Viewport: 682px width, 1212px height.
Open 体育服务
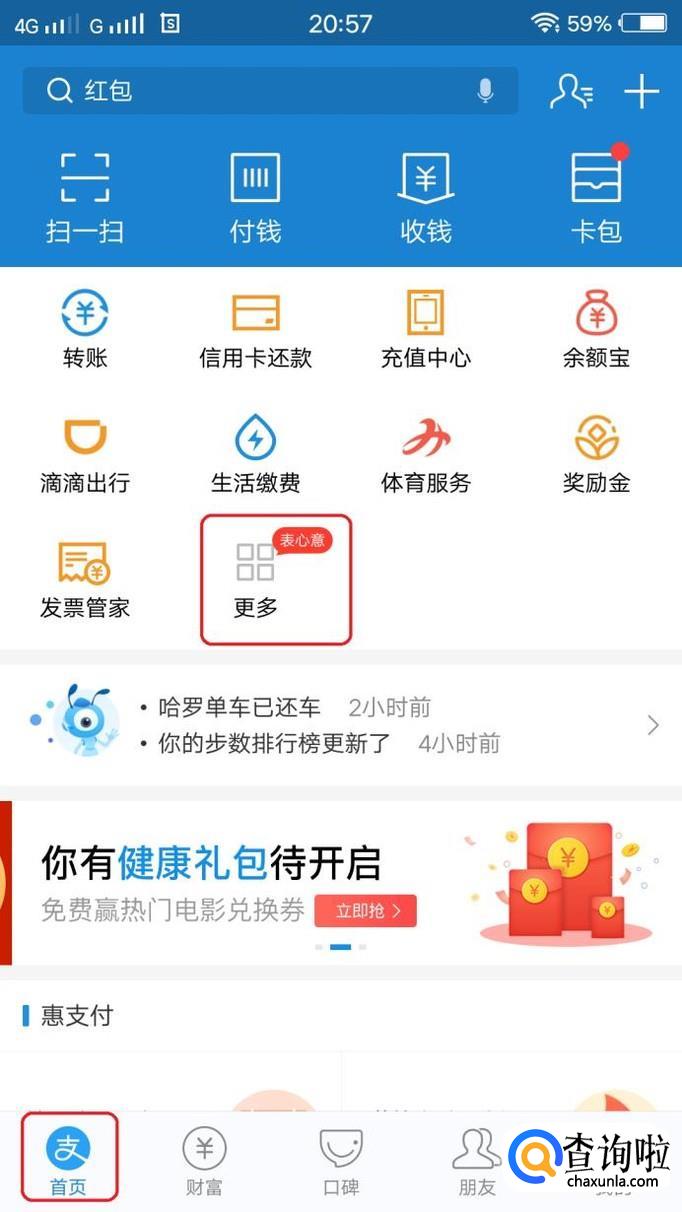point(426,455)
